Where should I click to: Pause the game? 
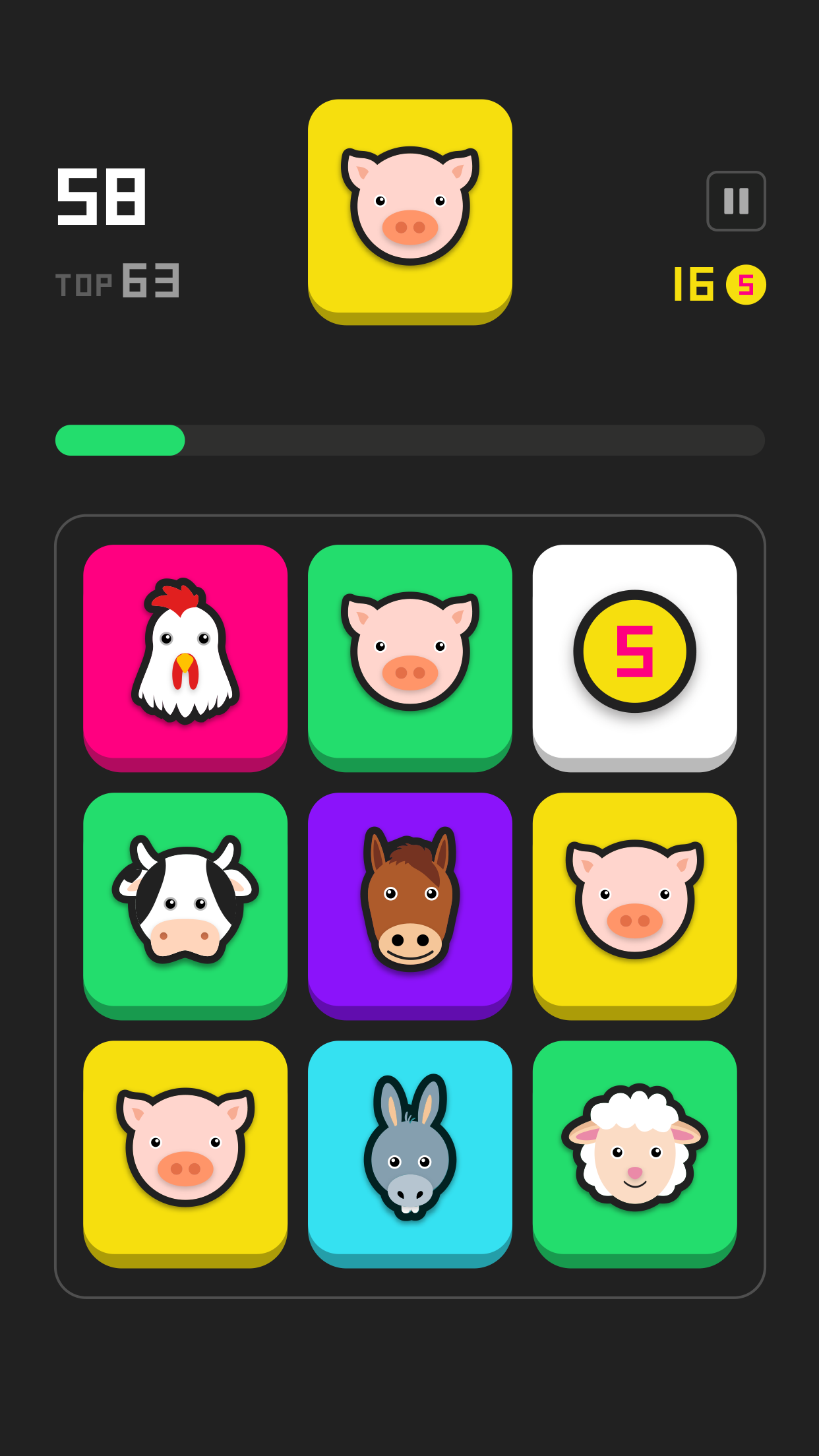(x=736, y=201)
